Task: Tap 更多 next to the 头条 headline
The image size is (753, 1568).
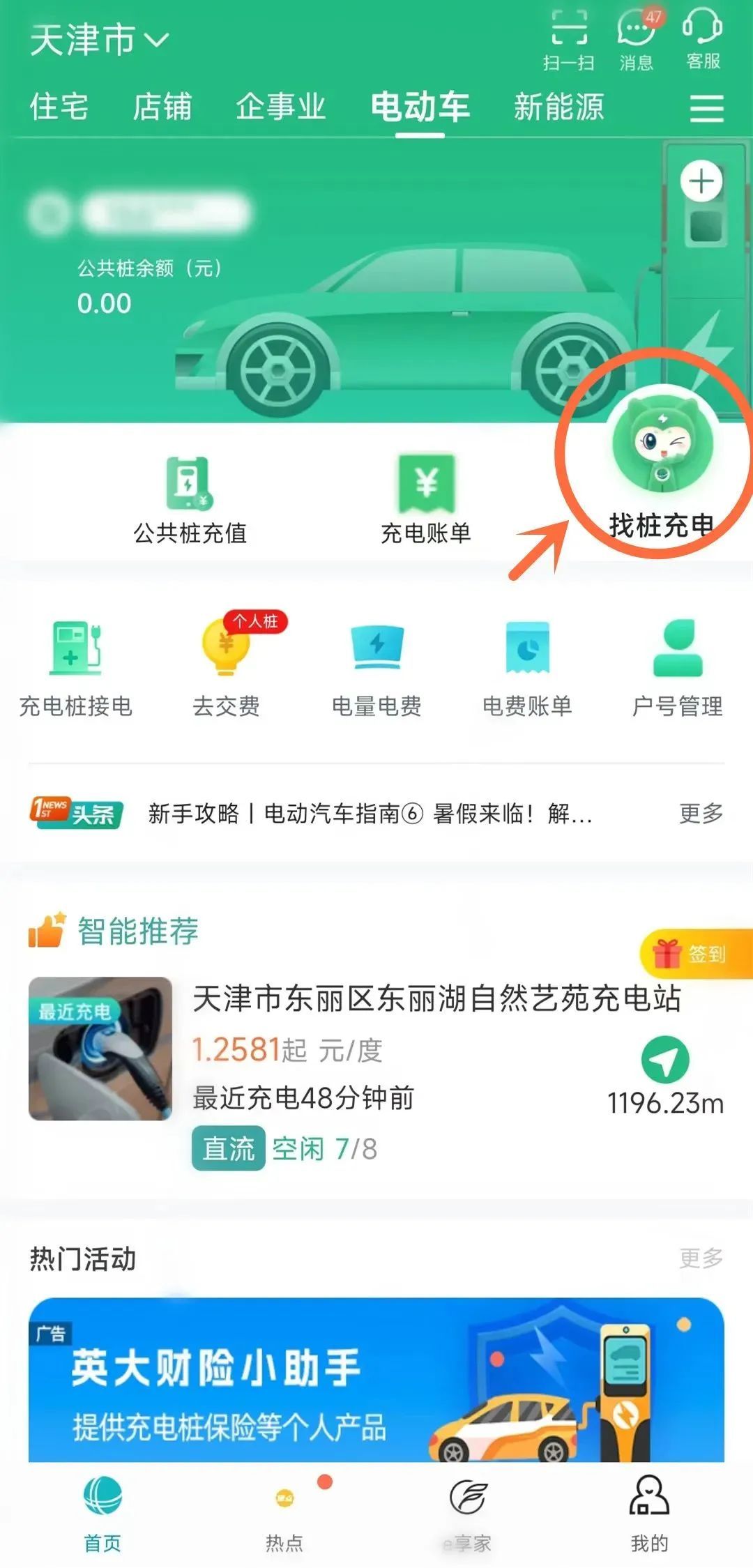Action: click(701, 813)
